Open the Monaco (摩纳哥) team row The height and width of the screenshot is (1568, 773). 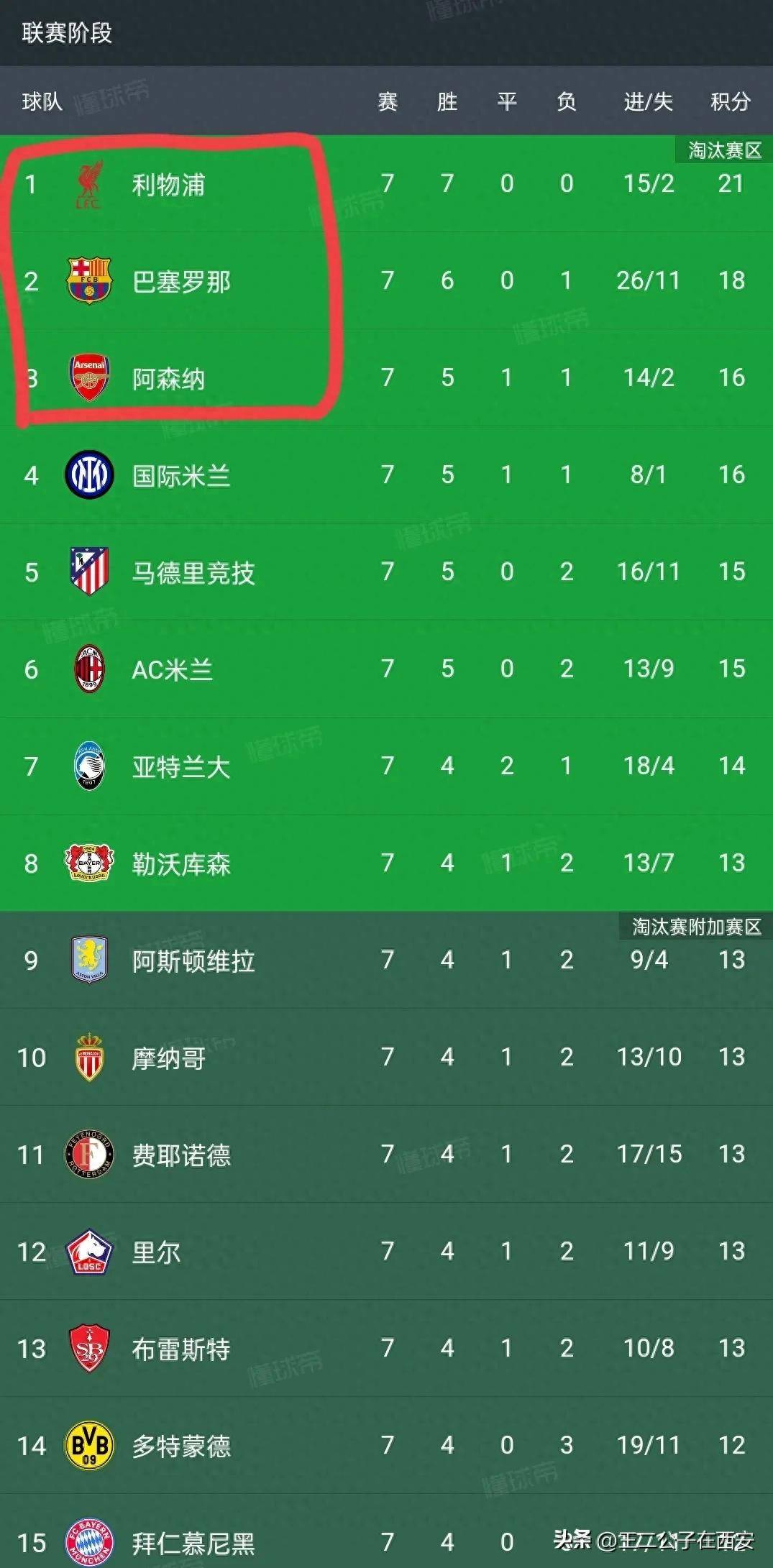168,1058
